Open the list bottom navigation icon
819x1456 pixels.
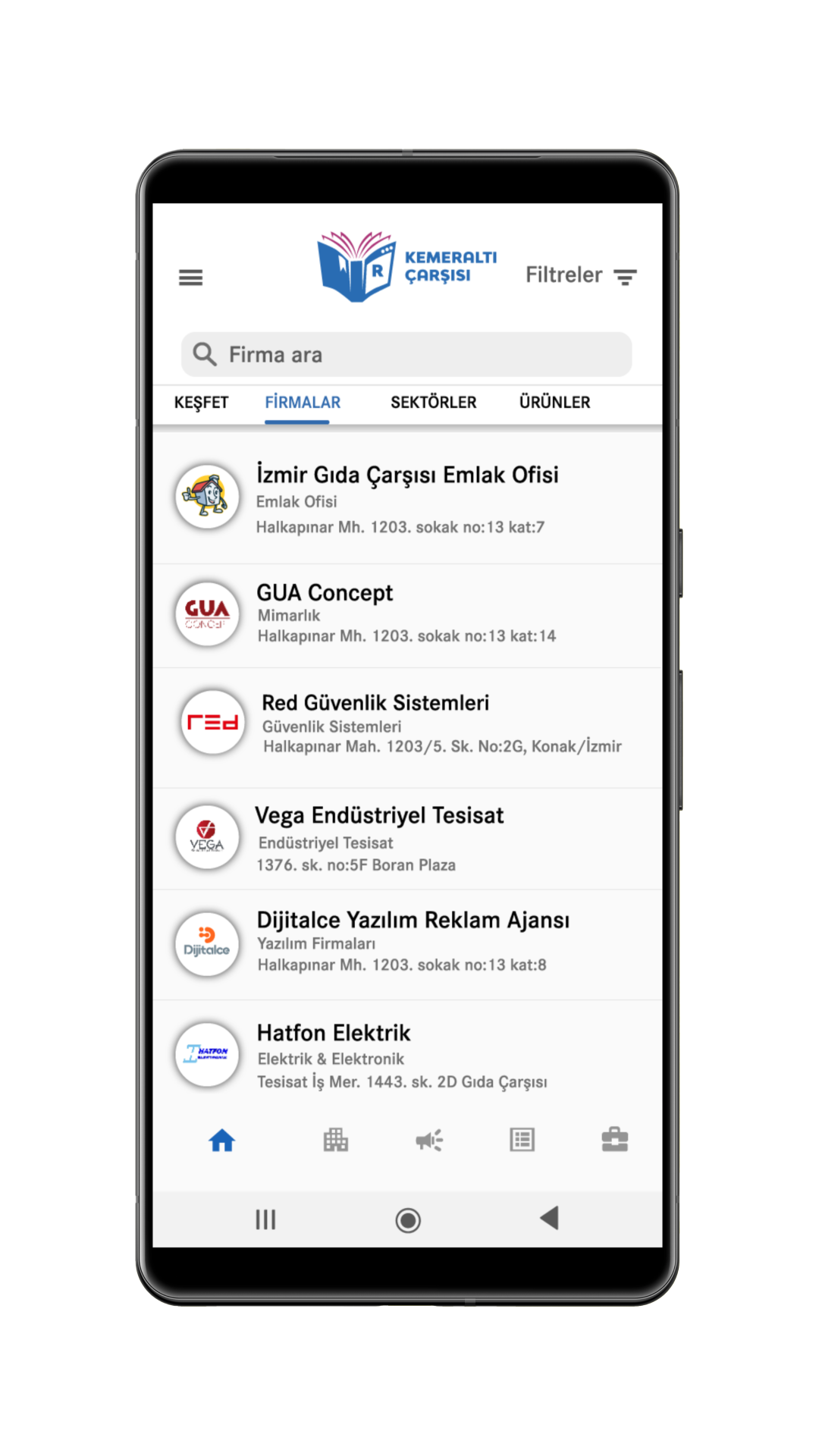coord(522,1140)
